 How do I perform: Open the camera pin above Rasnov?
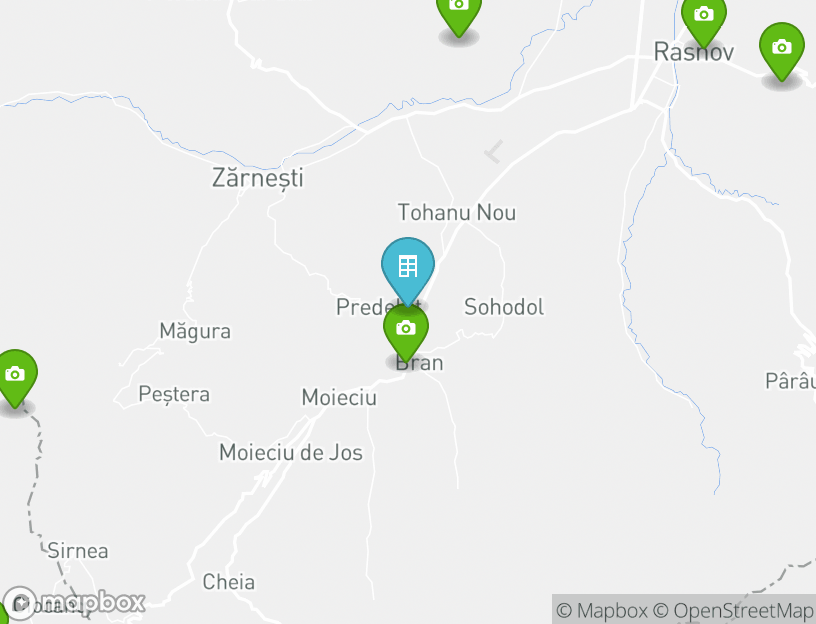pos(703,16)
